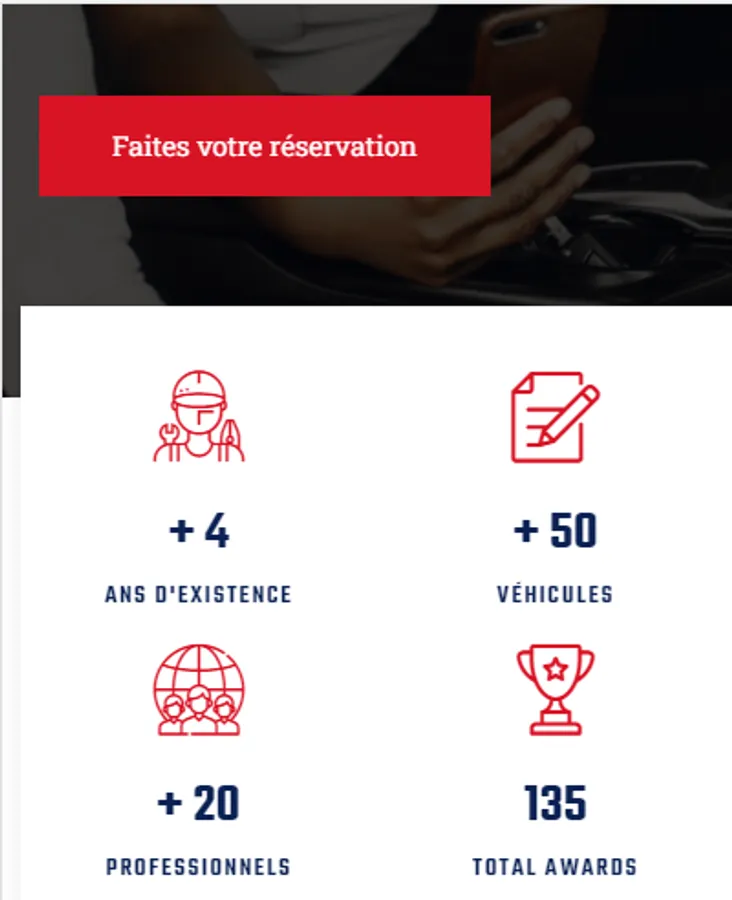
Task: Click the '+ 4' statistic number
Action: click(x=200, y=530)
